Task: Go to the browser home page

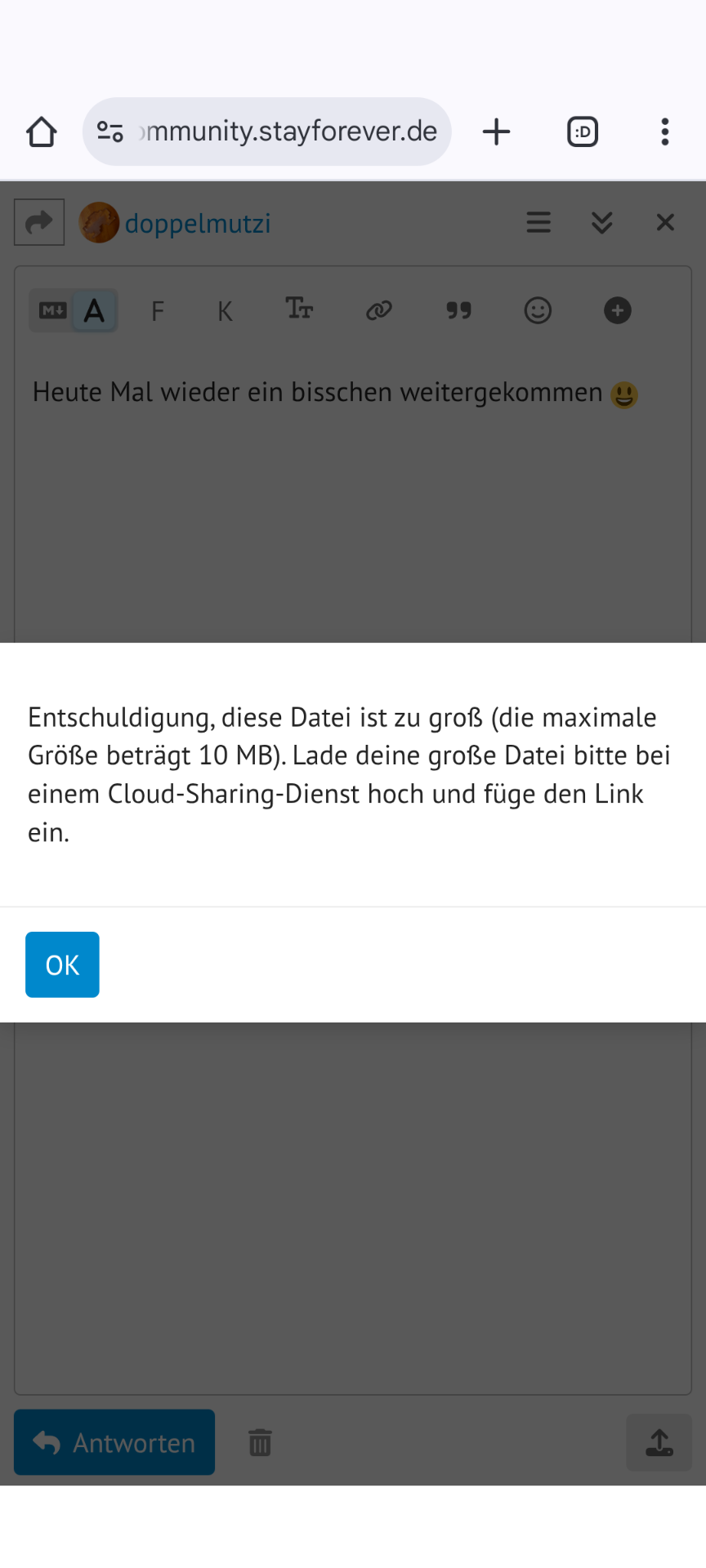Action: pyautogui.click(x=42, y=131)
